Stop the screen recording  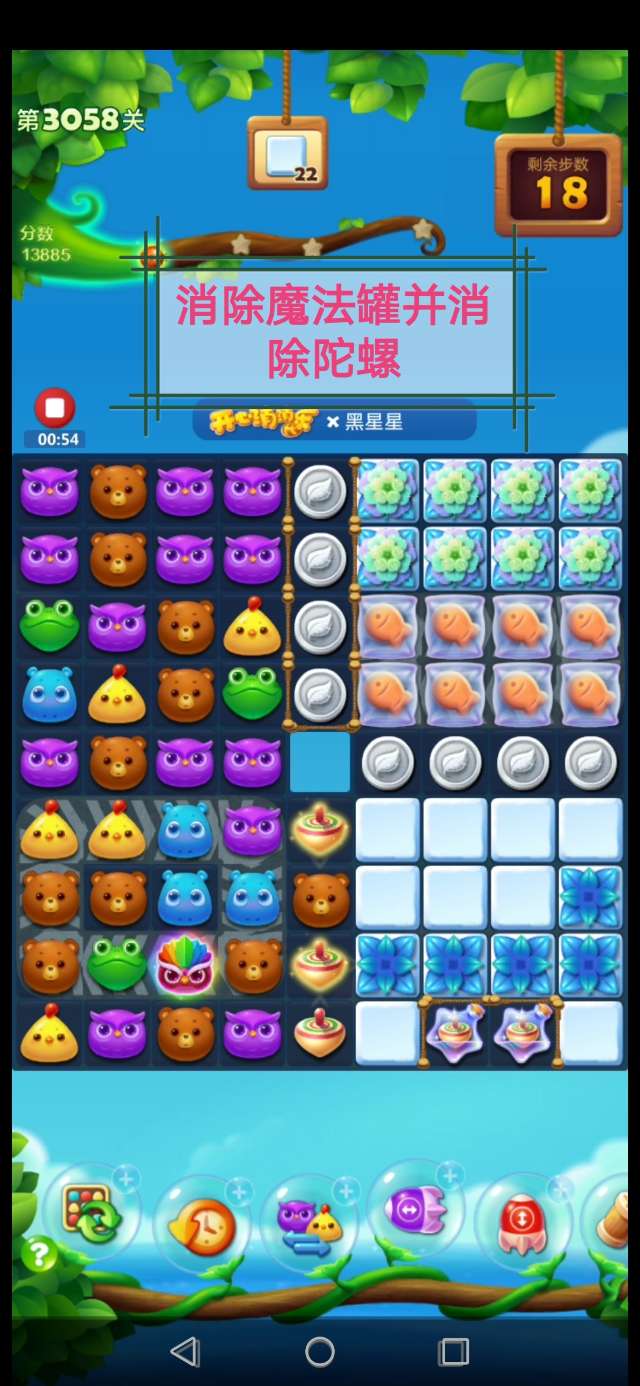pos(55,408)
